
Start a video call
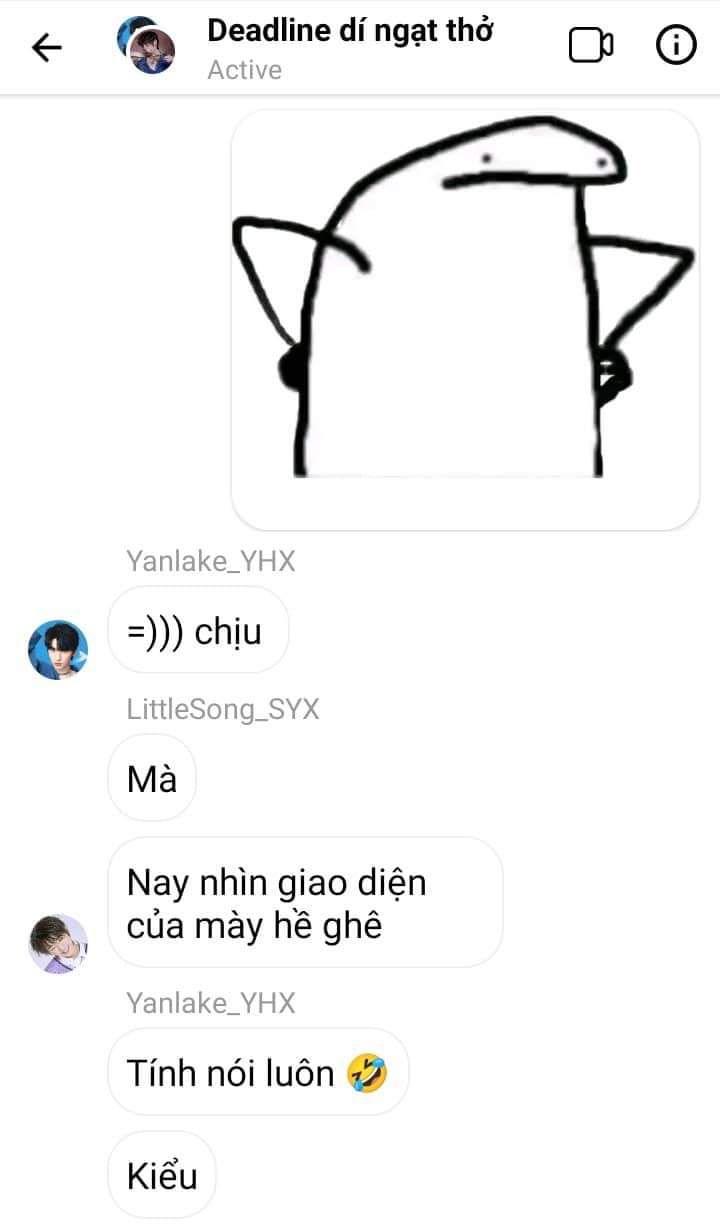(591, 46)
